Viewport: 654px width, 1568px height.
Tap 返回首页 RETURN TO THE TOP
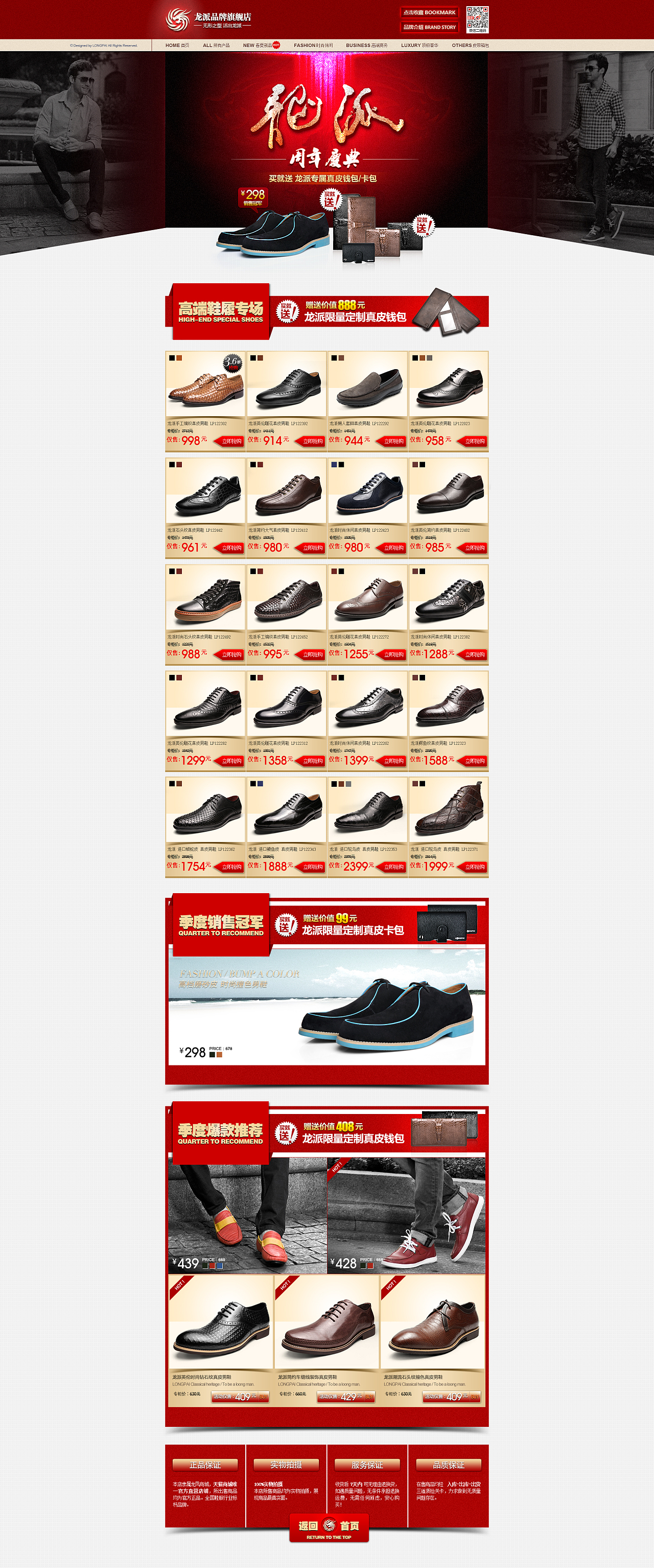point(329,1528)
